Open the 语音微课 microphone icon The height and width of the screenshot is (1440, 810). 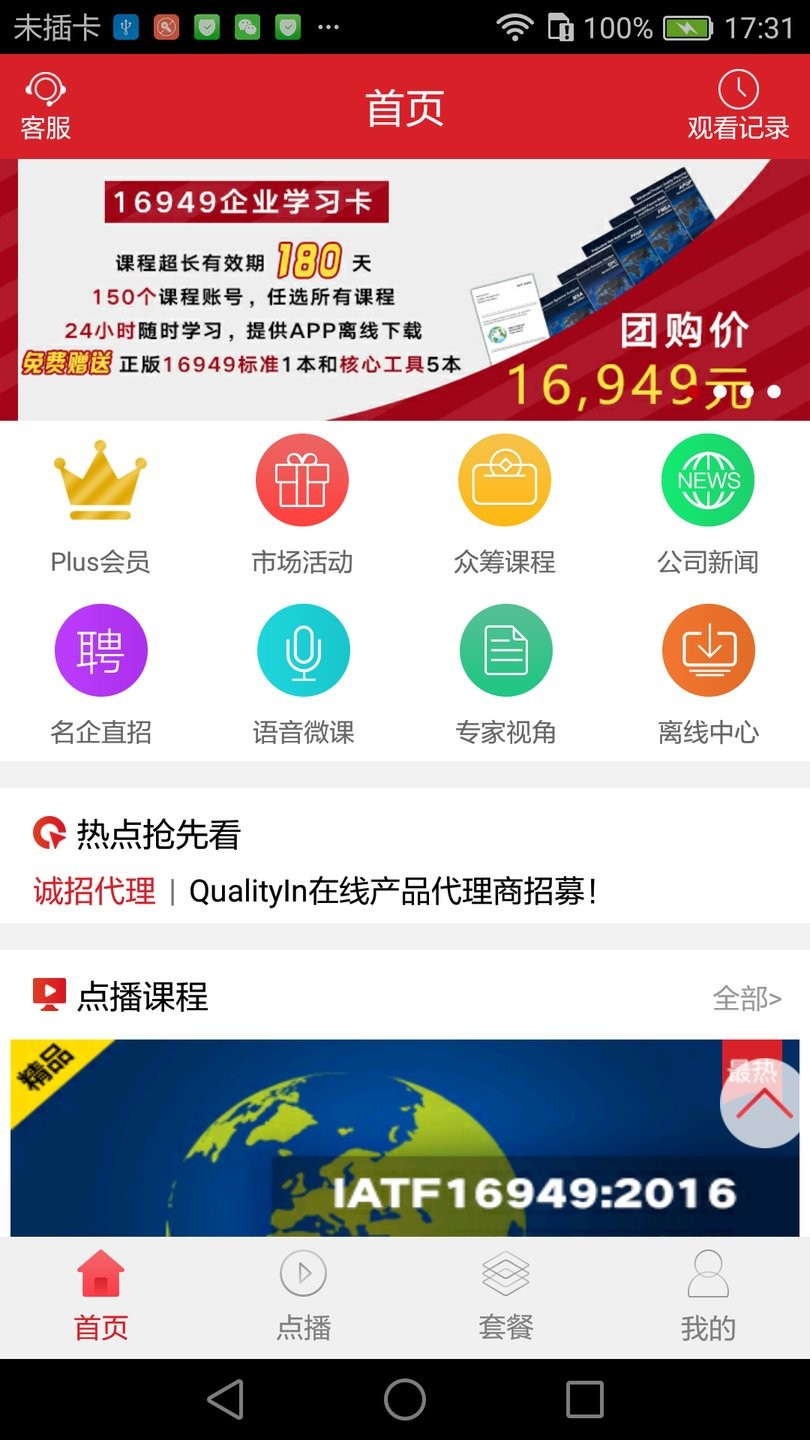302,649
